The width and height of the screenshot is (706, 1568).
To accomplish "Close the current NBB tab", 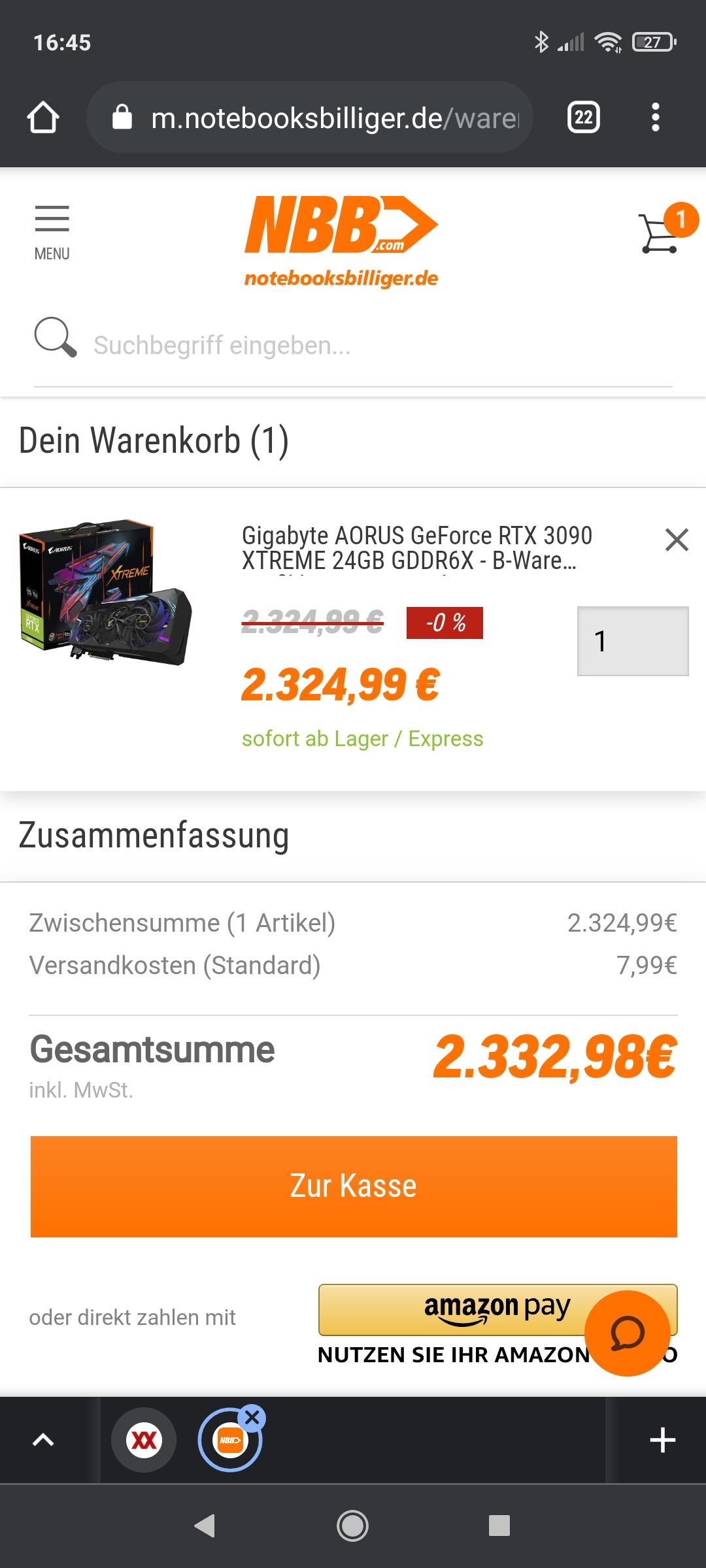I will tap(252, 1418).
